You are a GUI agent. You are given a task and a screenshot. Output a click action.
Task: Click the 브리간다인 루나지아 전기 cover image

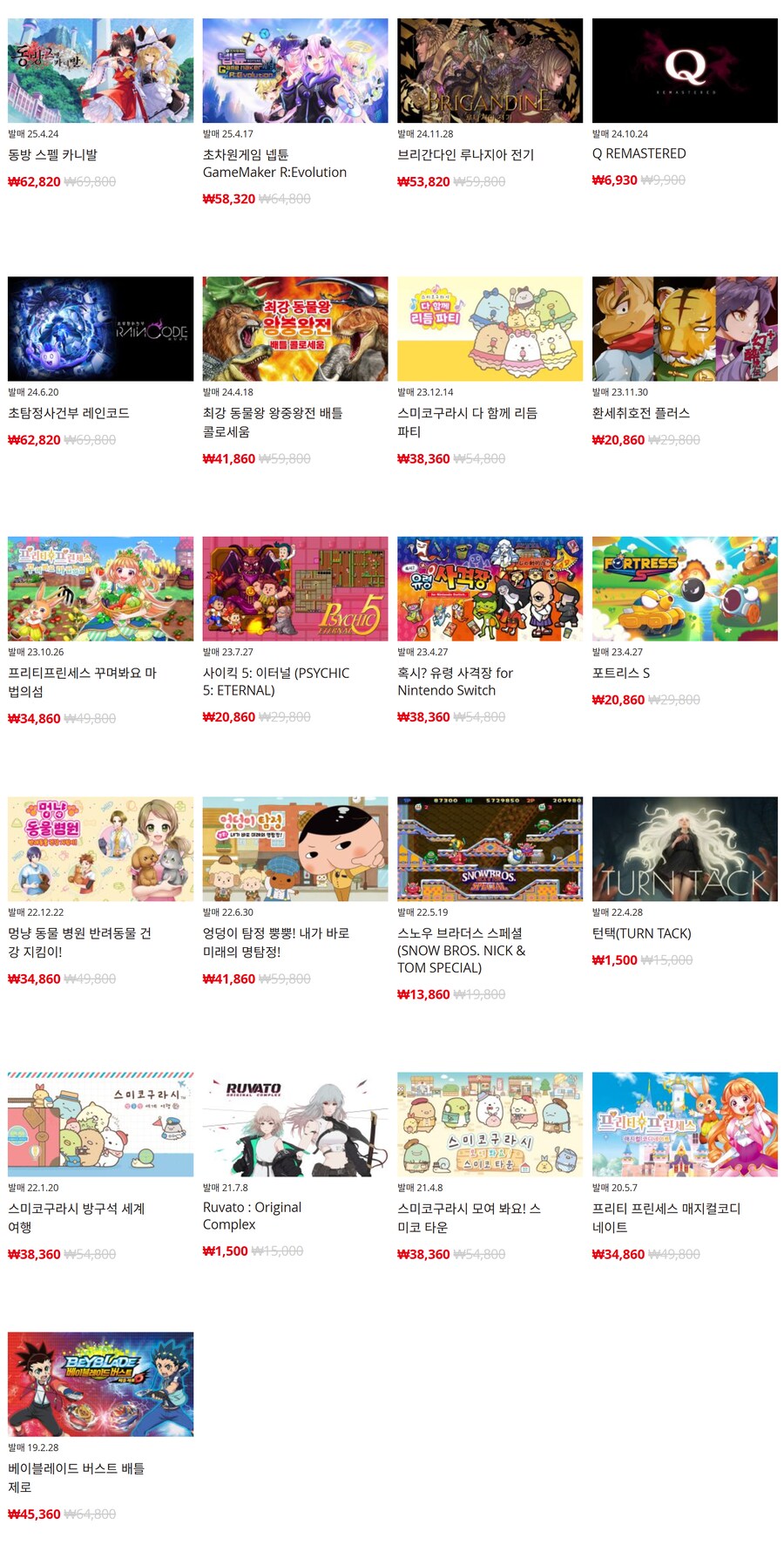[490, 71]
